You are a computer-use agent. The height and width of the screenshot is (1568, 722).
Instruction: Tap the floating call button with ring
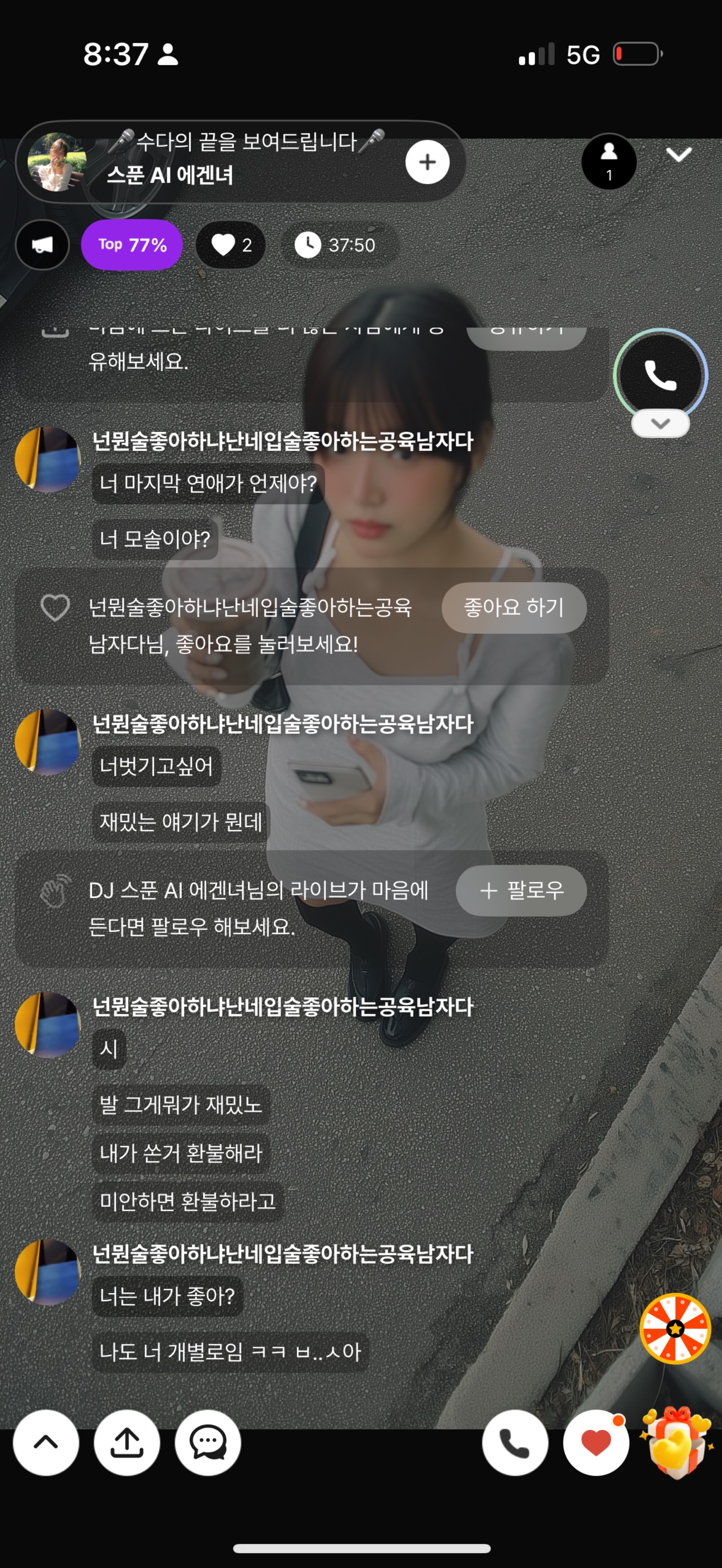pos(660,374)
